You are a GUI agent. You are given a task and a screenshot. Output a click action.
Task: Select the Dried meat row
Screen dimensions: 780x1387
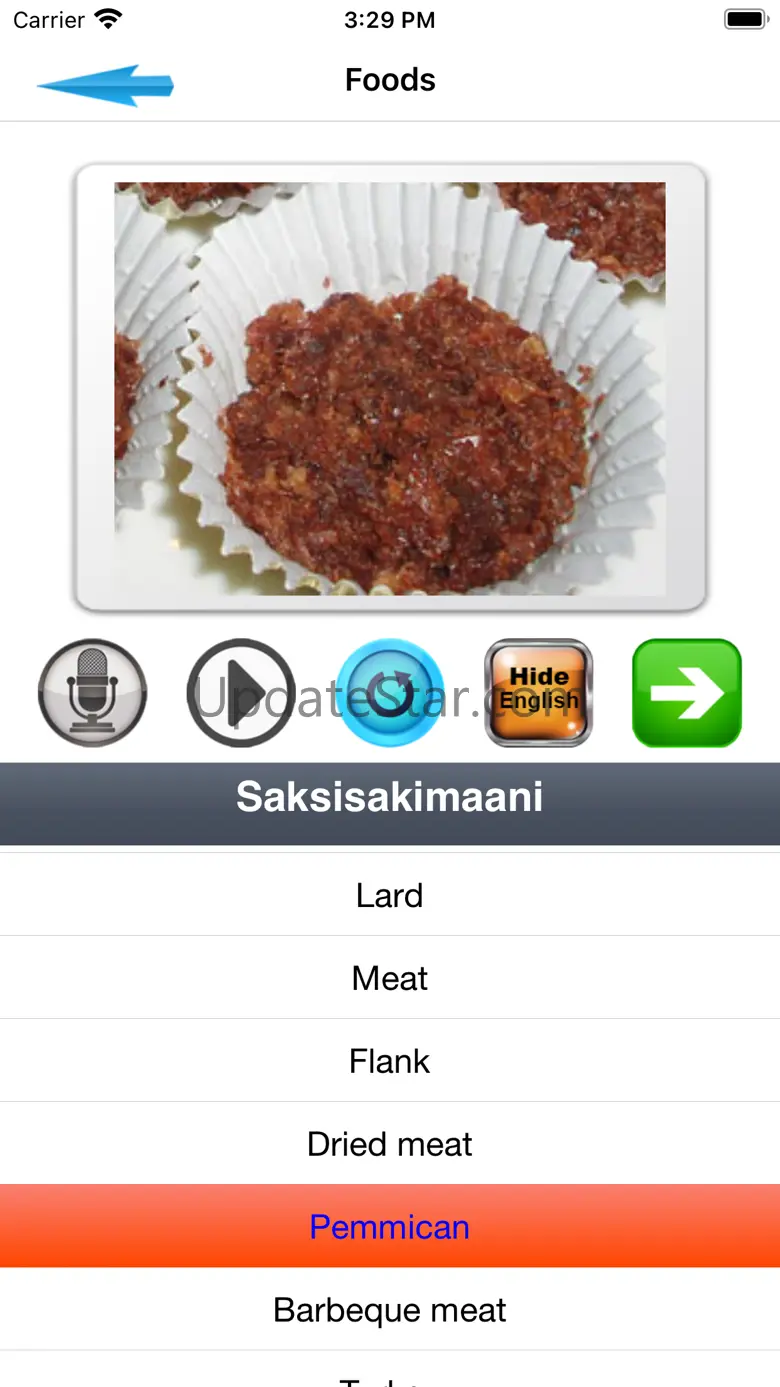(390, 1144)
